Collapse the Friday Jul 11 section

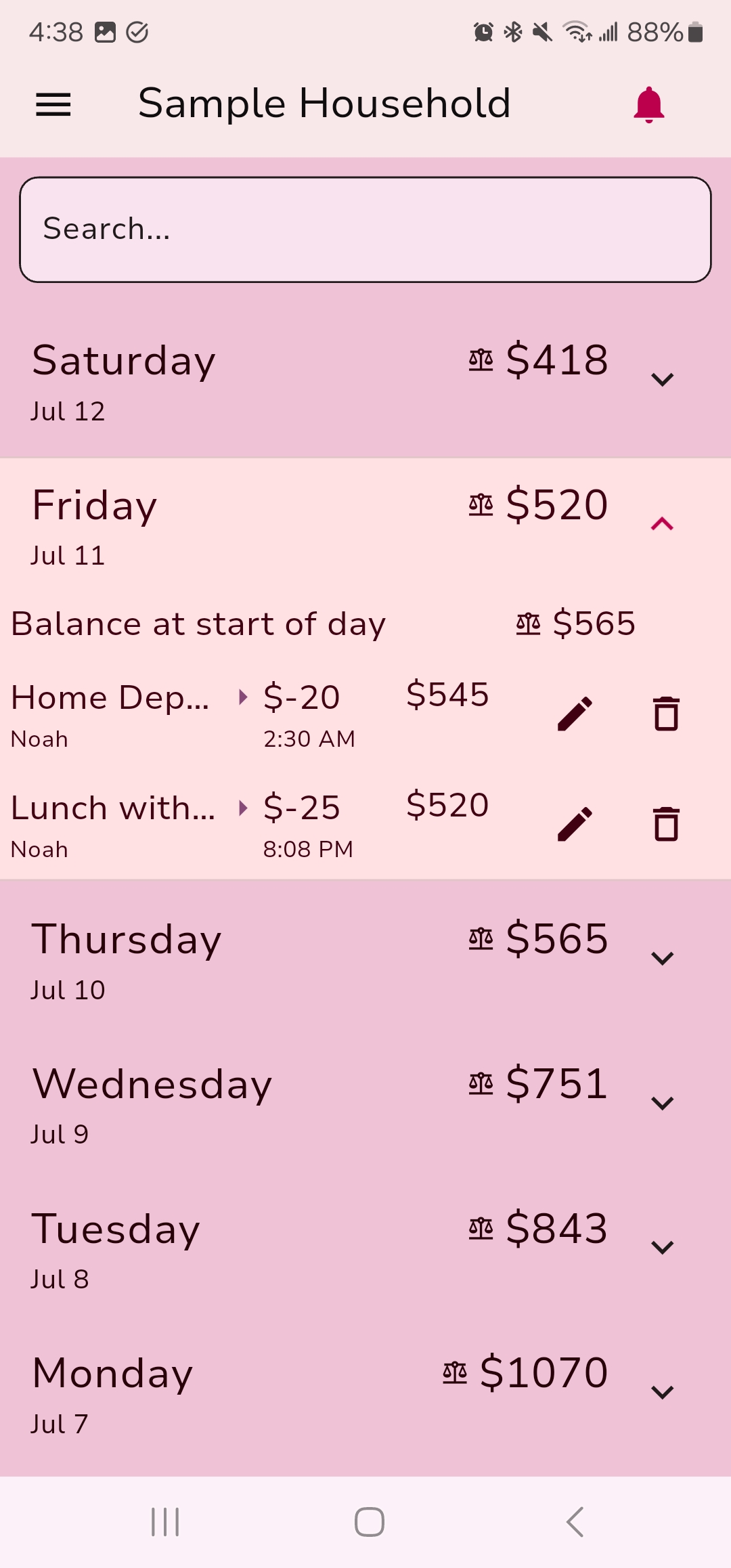tap(662, 524)
